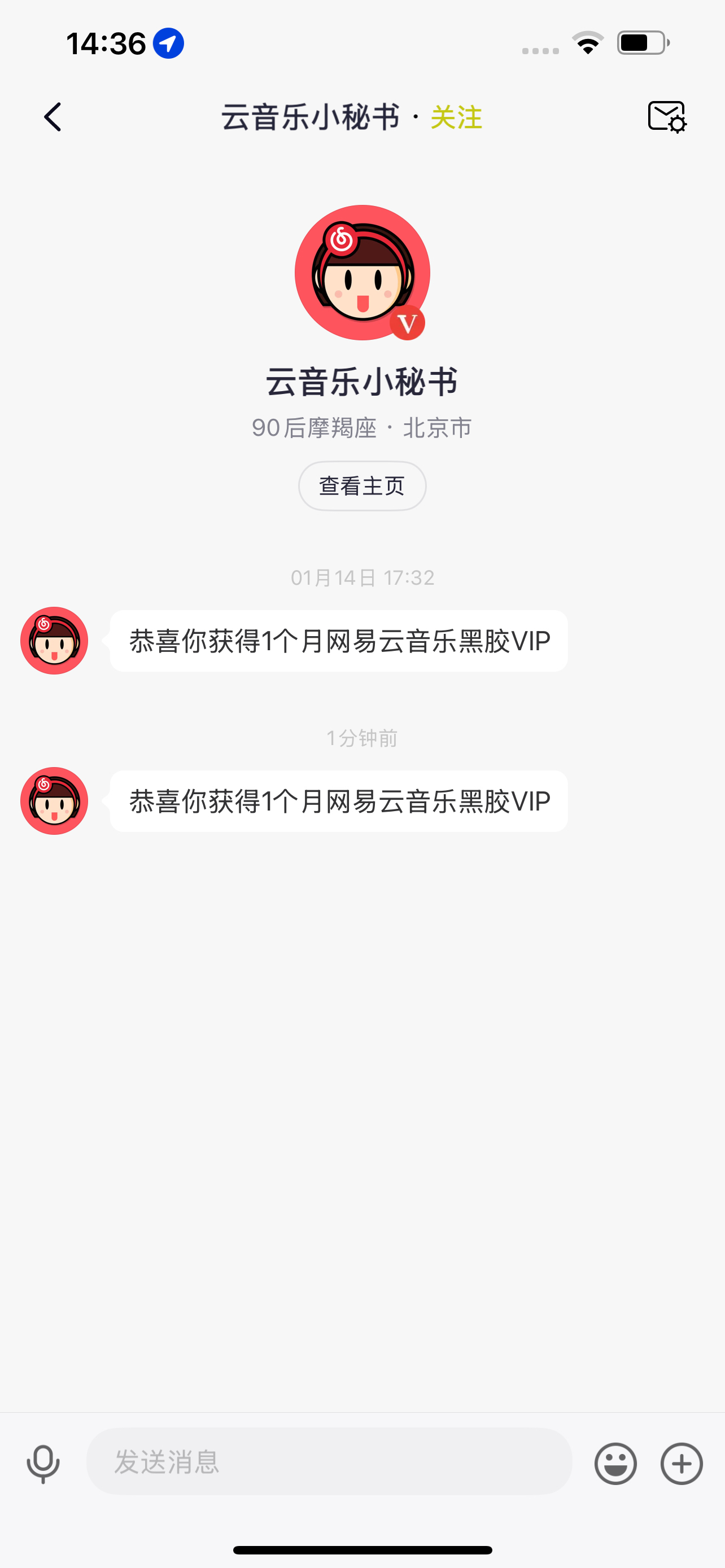Screen dimensions: 725x1568
Task: Tap the voice microphone icon
Action: 43,1464
